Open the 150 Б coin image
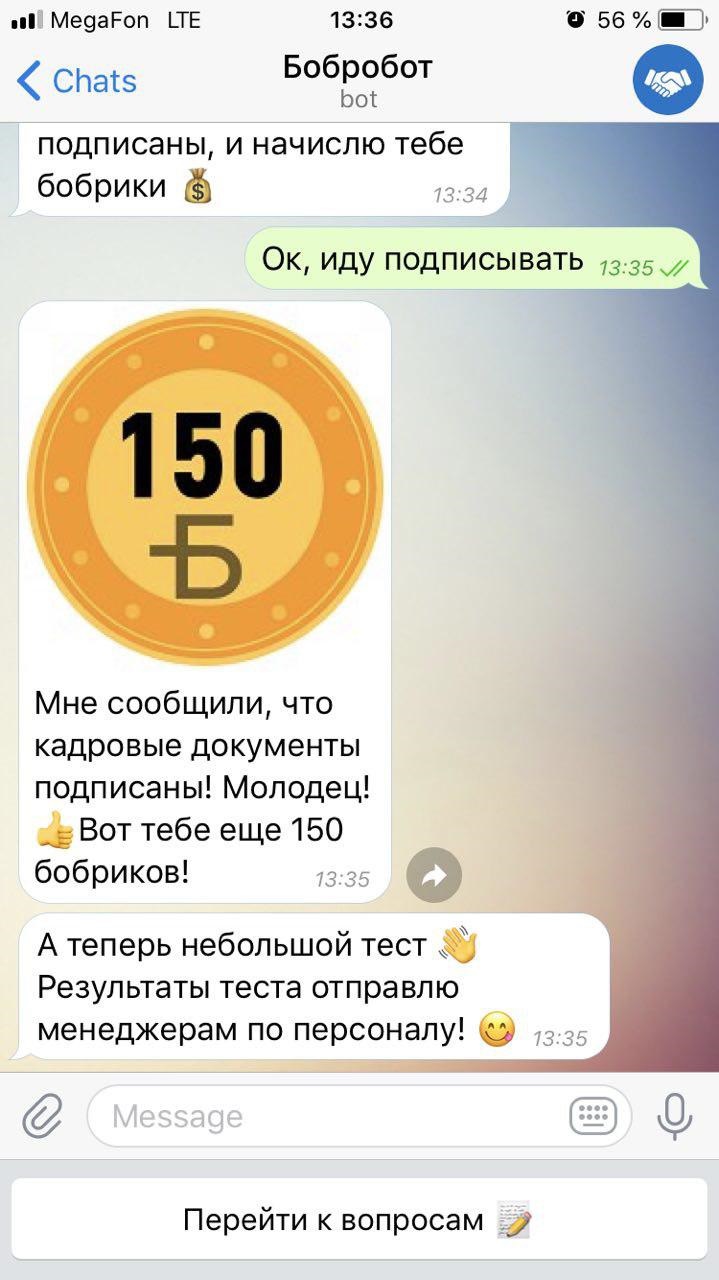 [x=205, y=487]
